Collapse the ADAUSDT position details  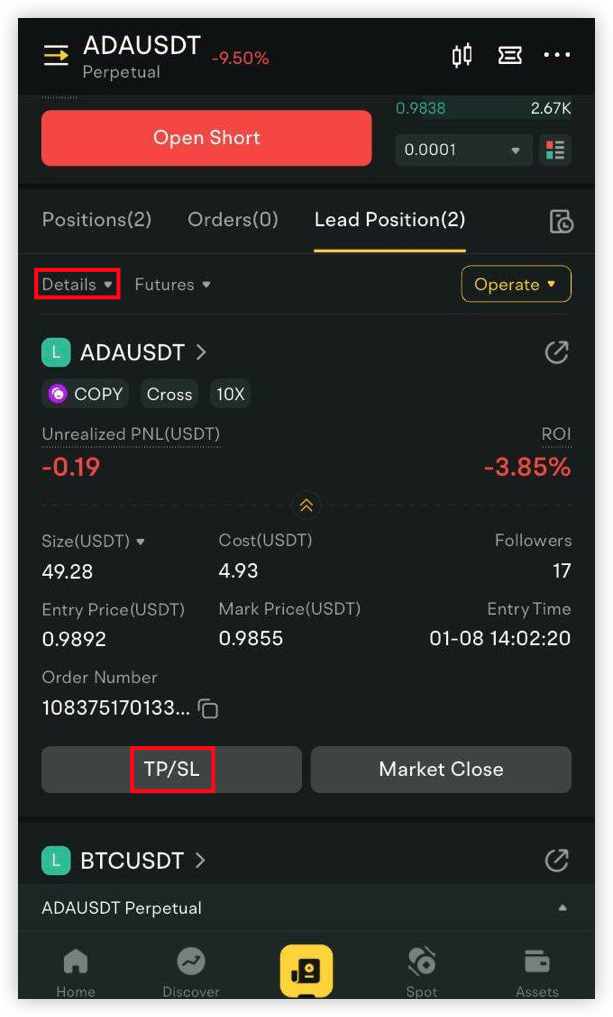tap(306, 505)
